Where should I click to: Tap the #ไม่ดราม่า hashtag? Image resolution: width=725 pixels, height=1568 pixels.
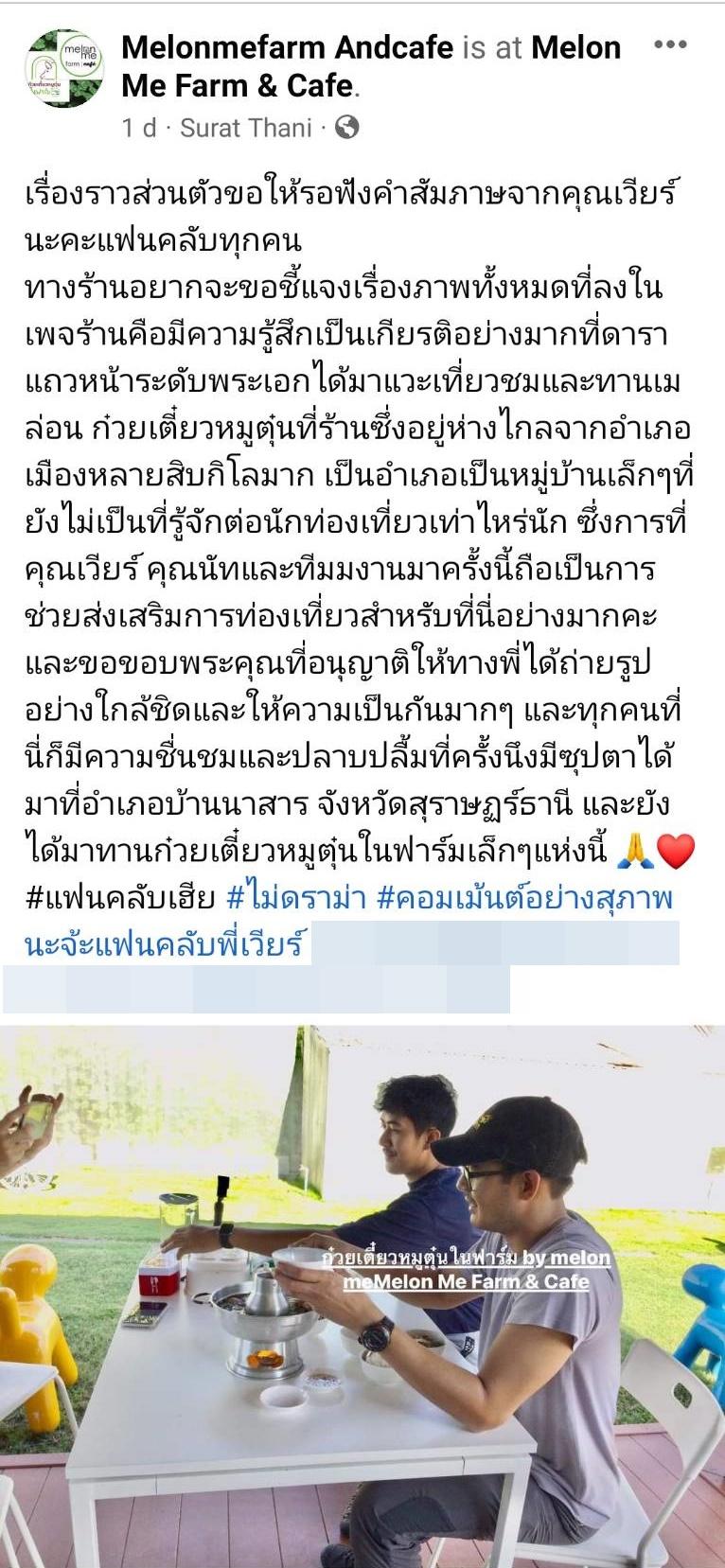[296, 898]
